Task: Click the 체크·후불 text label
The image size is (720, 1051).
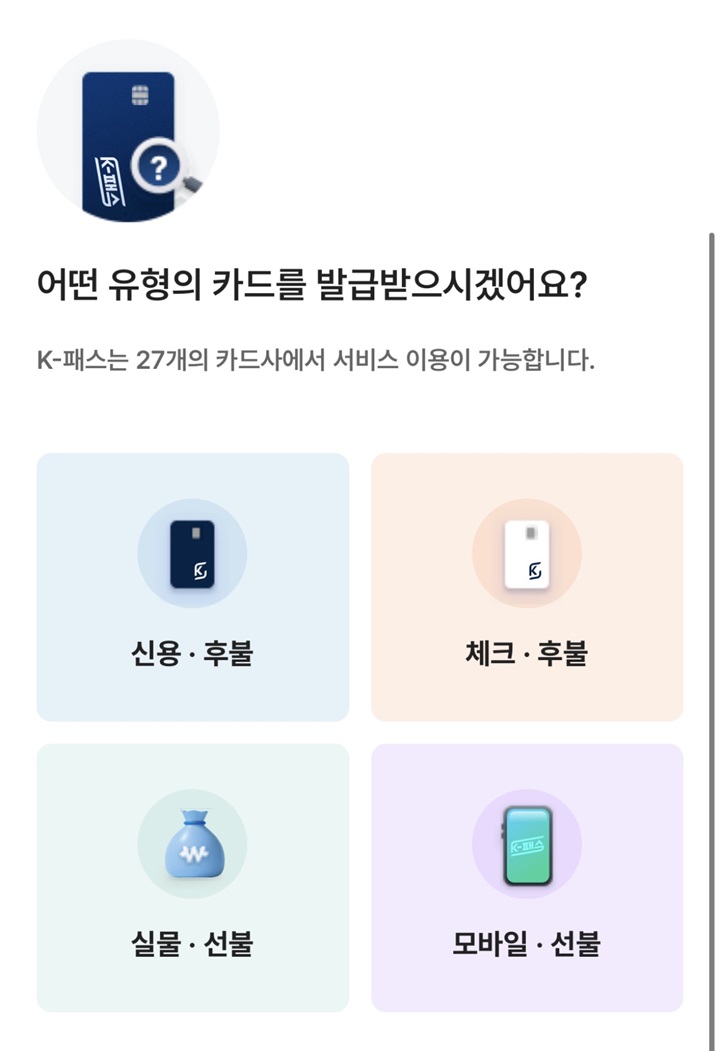Action: (x=528, y=651)
